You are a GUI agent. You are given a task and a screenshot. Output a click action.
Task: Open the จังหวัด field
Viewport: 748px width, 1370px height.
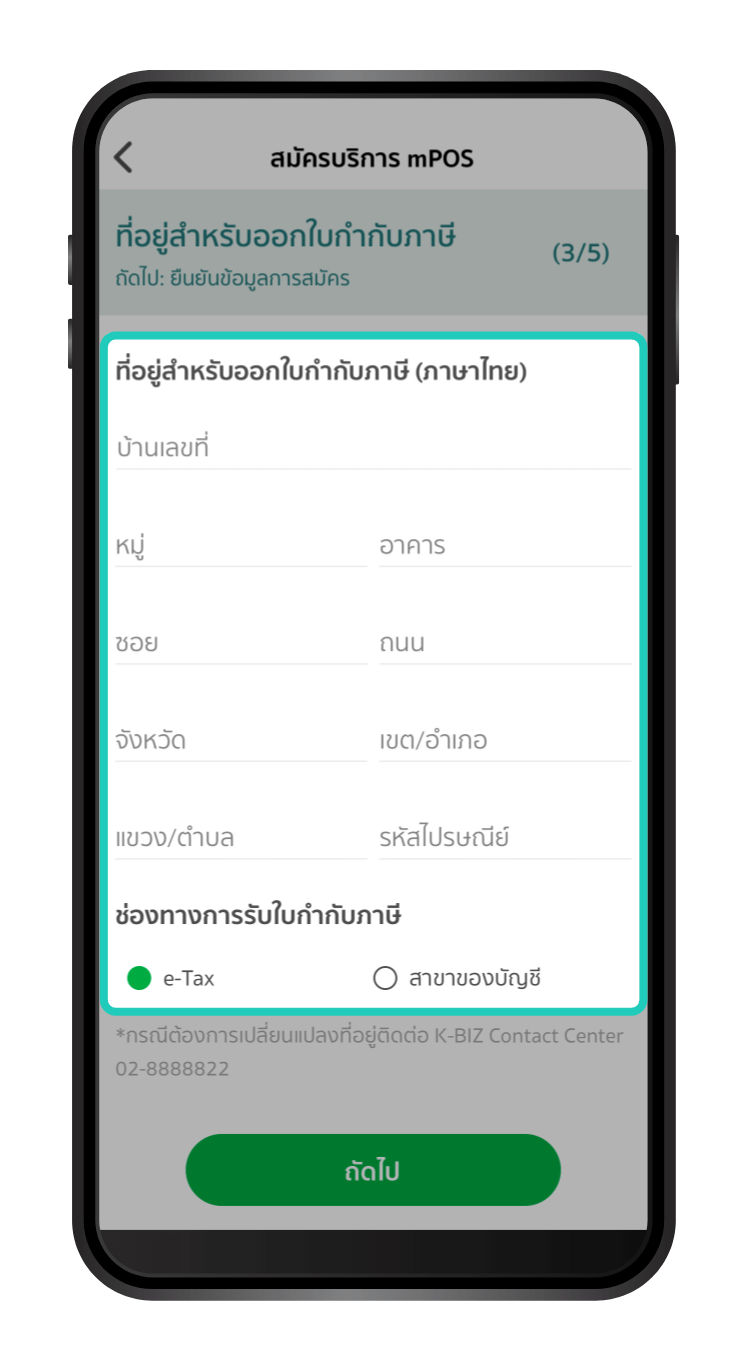[241, 741]
